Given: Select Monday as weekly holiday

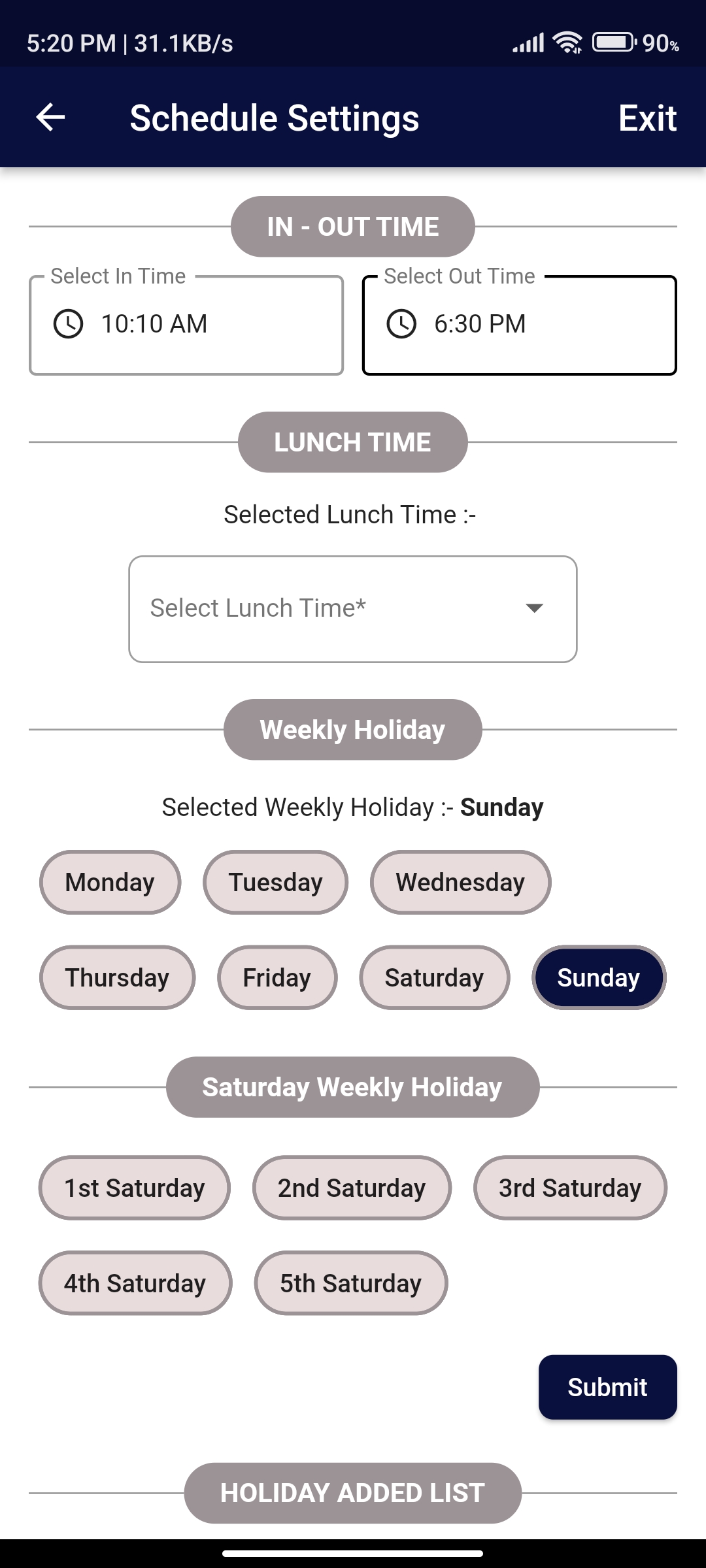Looking at the screenshot, I should tap(110, 883).
